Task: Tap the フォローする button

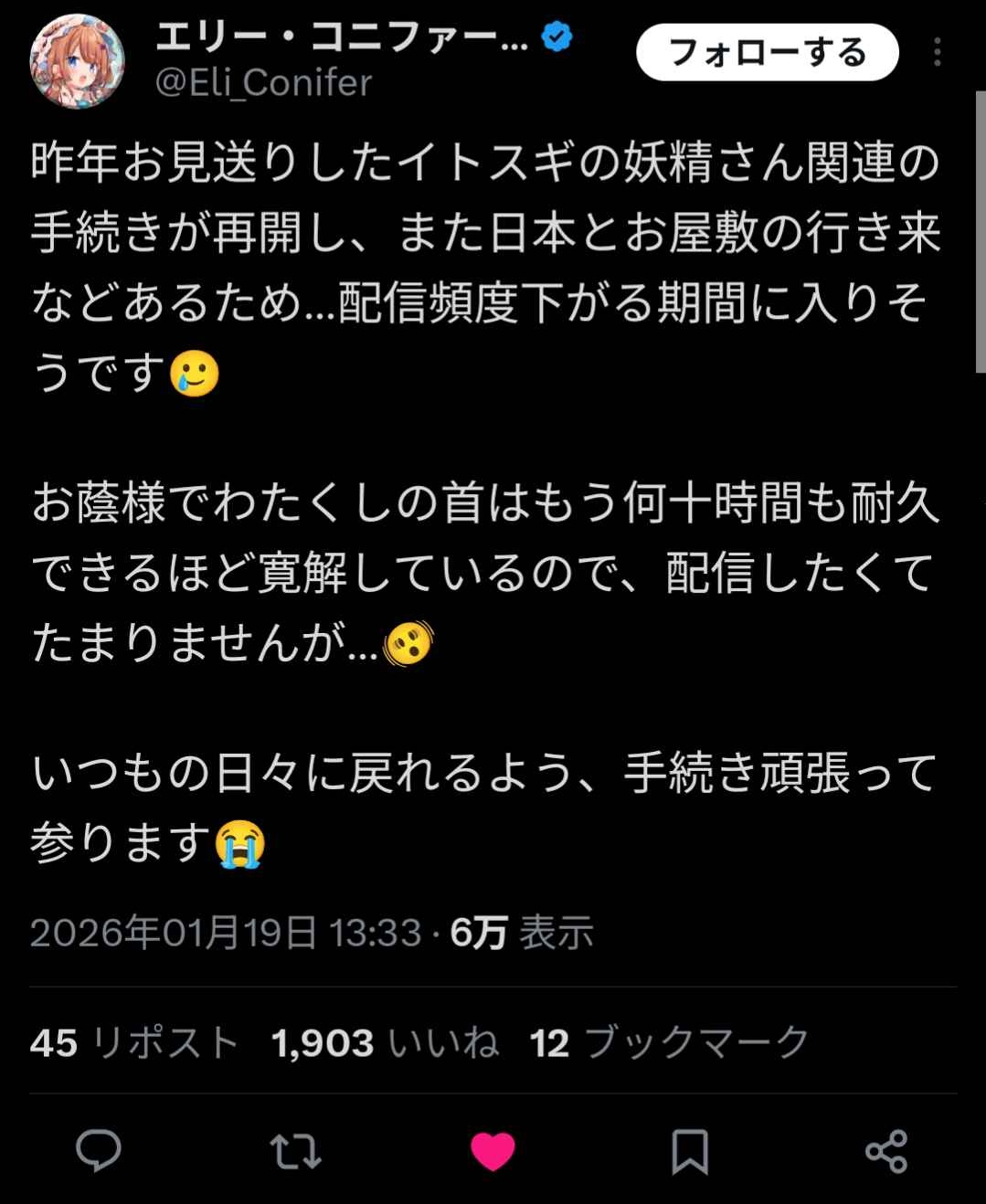Action: coord(767,53)
